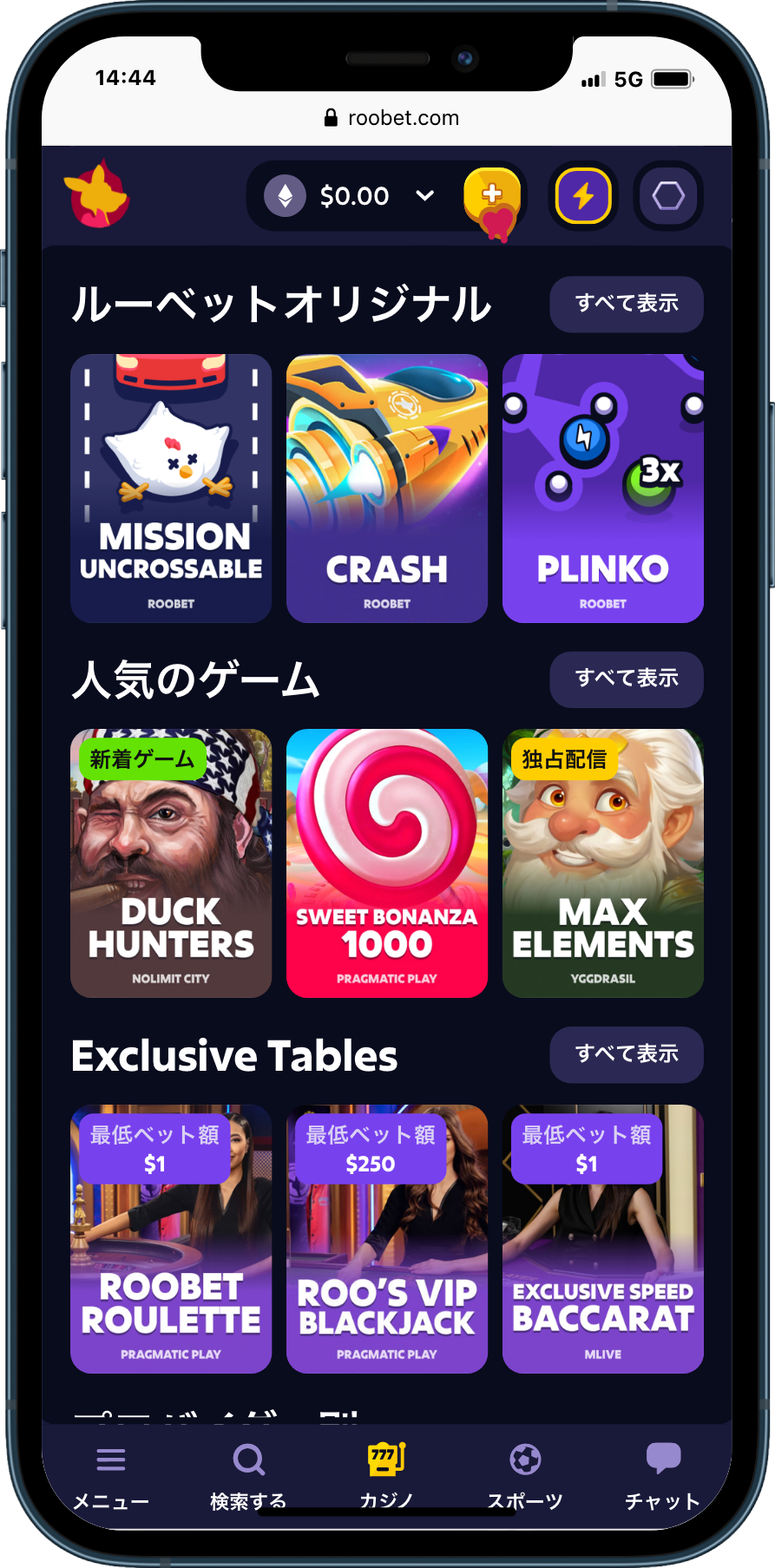Viewport: 775px width, 1568px height.
Task: Click the purple lightning bolt rewards icon
Action: (583, 196)
